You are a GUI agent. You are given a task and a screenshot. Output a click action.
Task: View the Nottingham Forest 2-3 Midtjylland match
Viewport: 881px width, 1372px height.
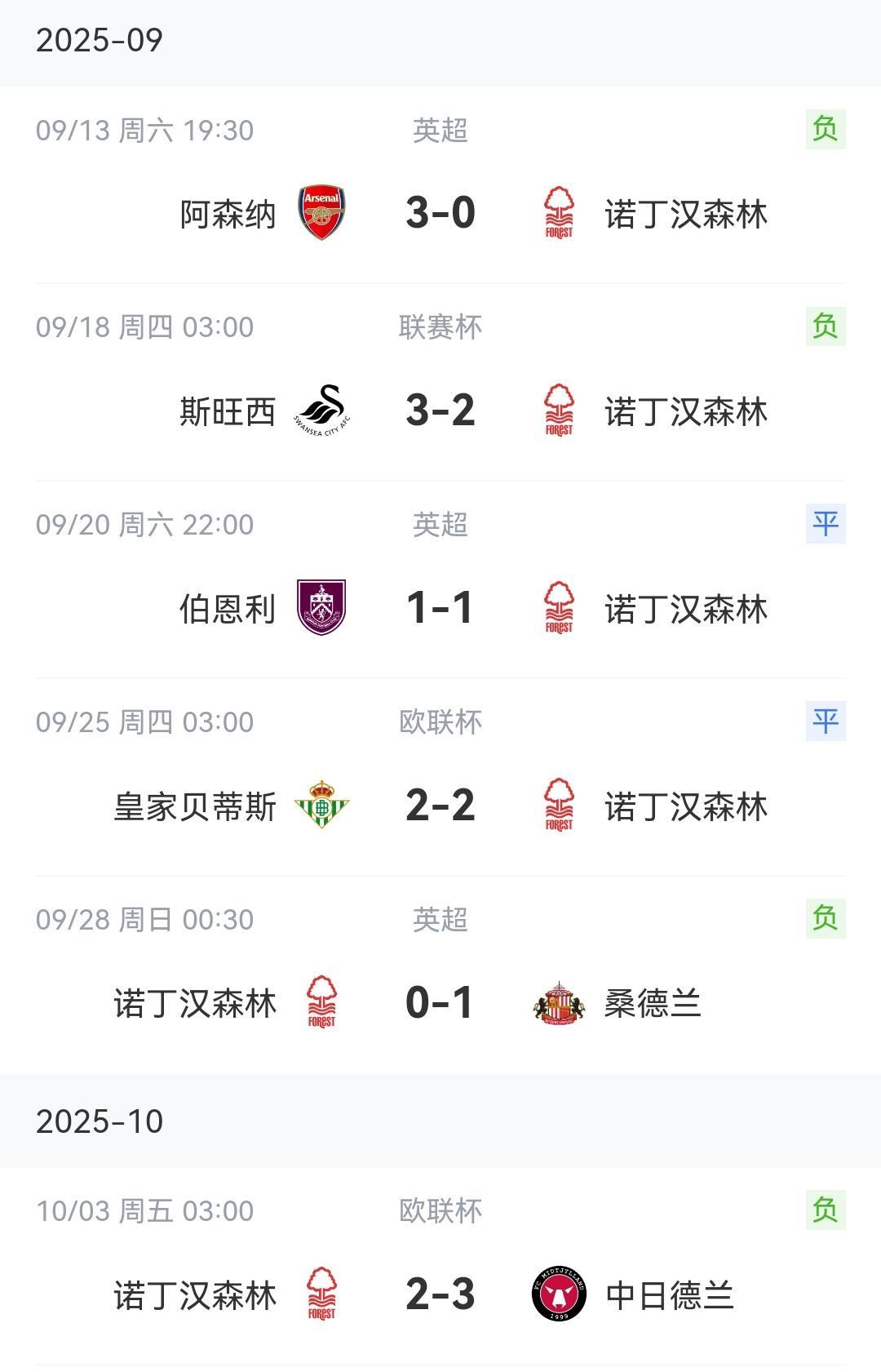440,1294
